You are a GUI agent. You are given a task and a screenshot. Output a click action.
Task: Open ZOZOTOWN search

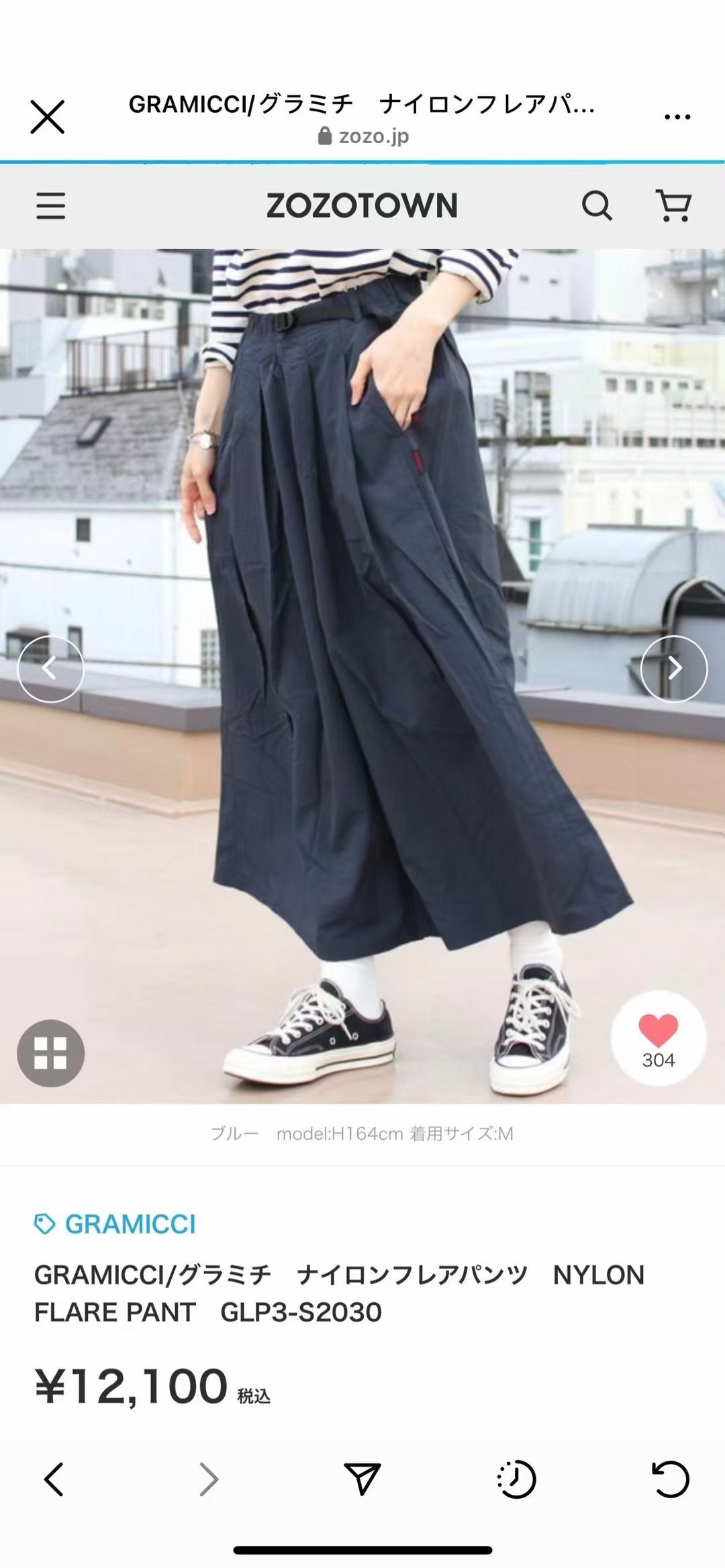click(597, 205)
